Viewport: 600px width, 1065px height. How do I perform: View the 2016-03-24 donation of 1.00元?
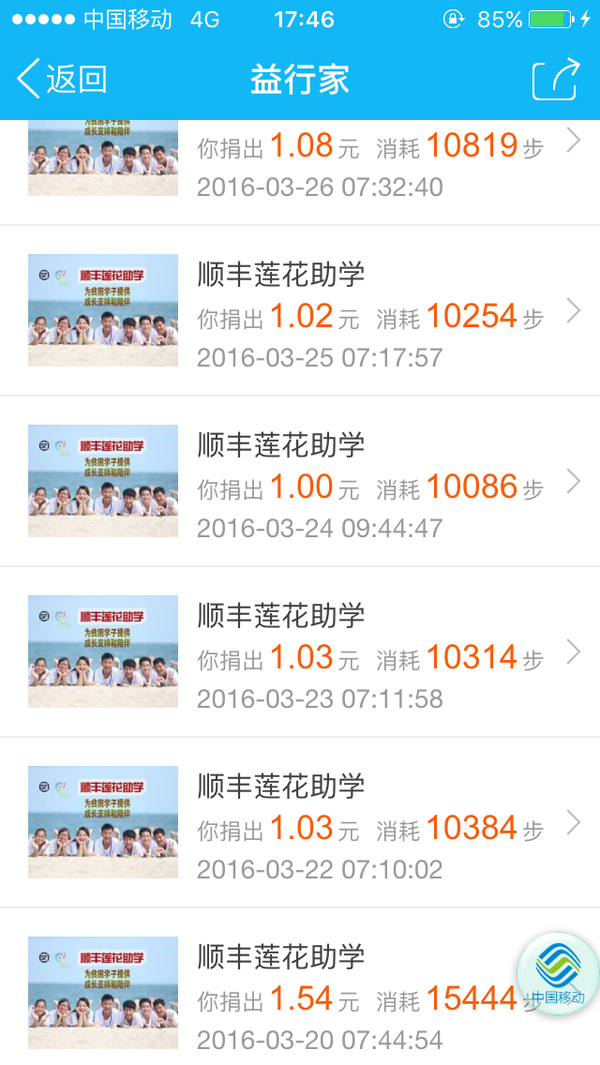pos(300,481)
